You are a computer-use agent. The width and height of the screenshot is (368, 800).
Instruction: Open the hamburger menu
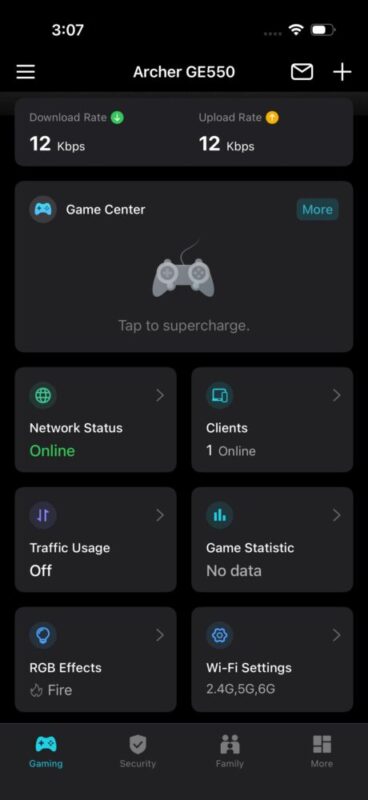point(26,72)
